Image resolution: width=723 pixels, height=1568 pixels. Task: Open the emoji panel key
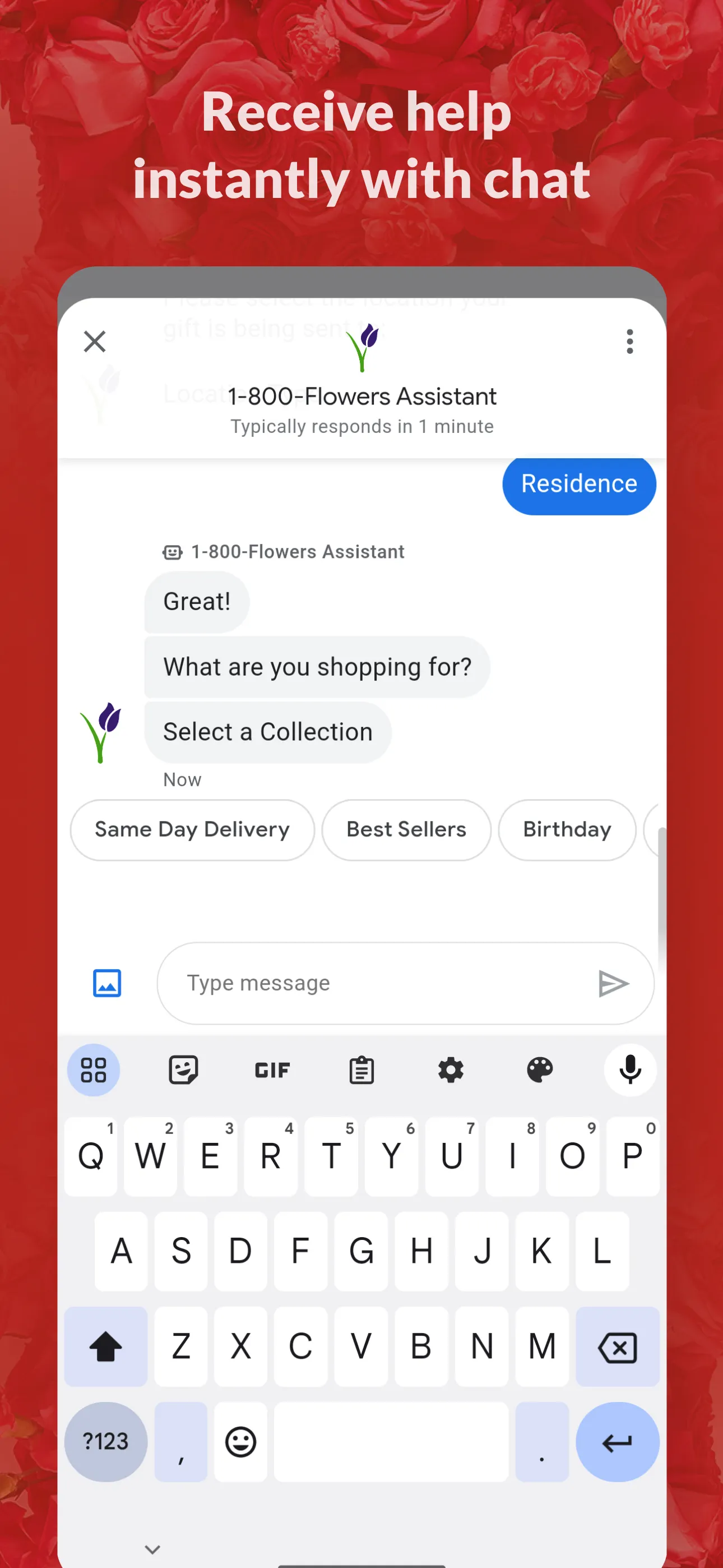coord(240,1441)
